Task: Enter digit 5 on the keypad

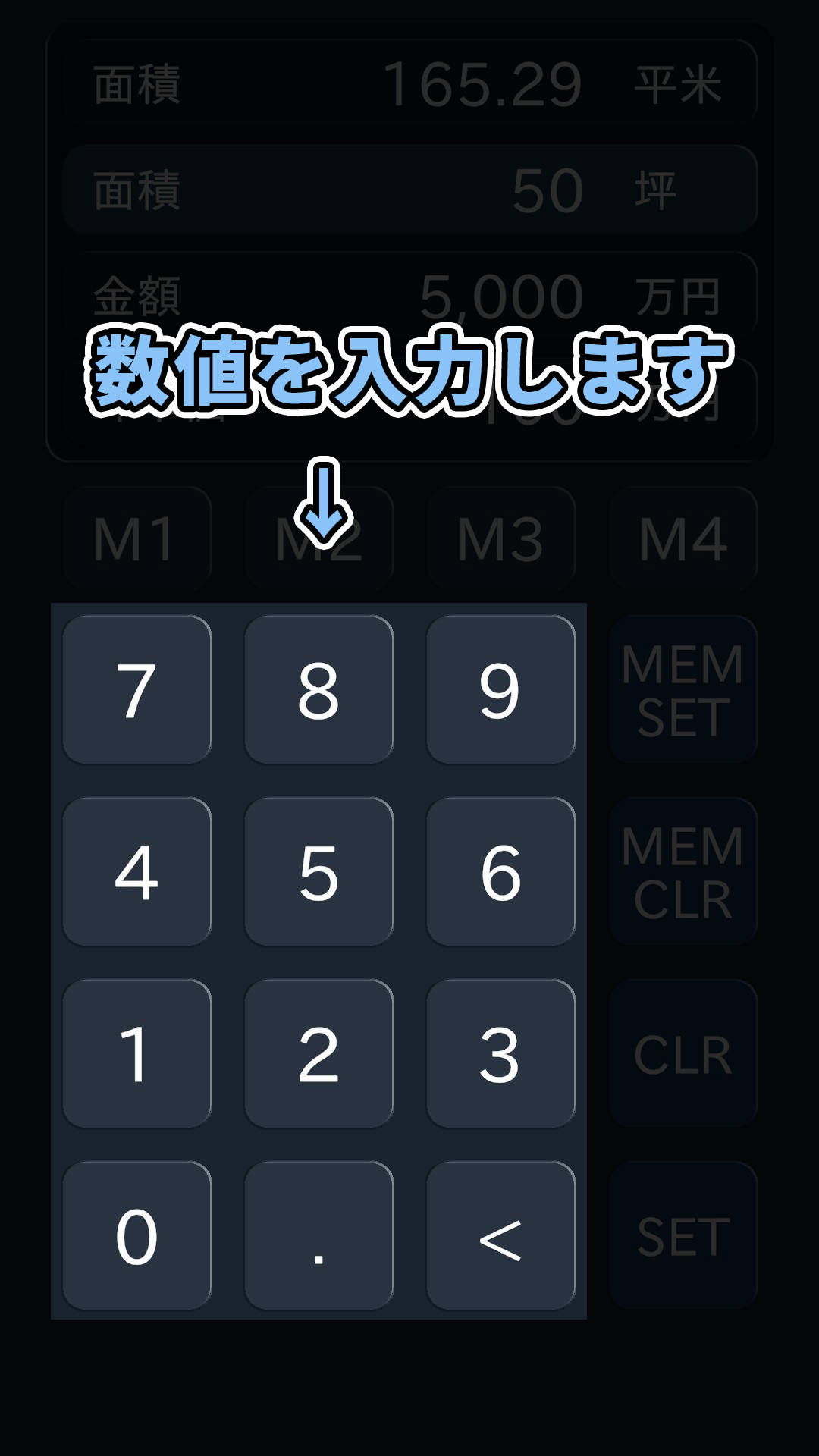Action: click(318, 871)
